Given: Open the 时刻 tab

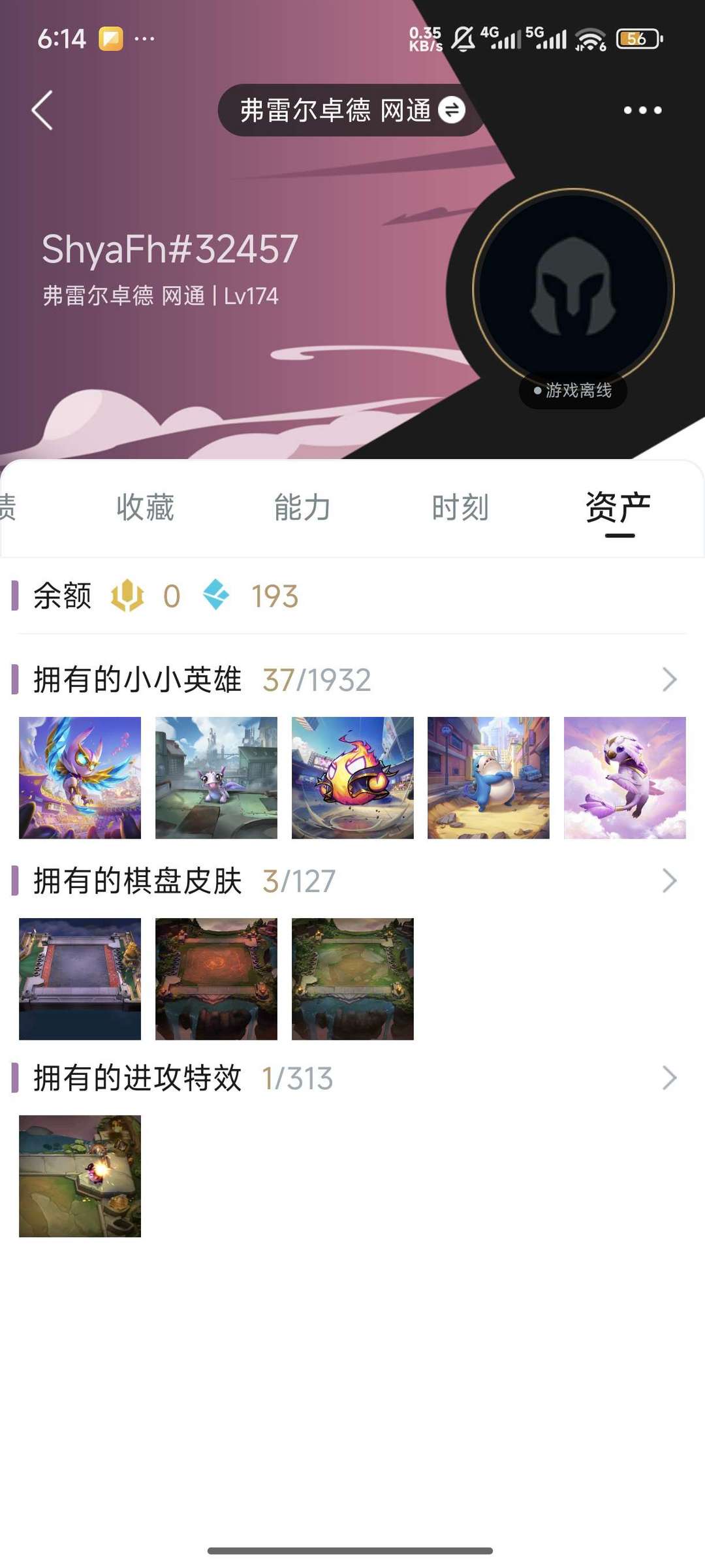Looking at the screenshot, I should click(x=459, y=509).
